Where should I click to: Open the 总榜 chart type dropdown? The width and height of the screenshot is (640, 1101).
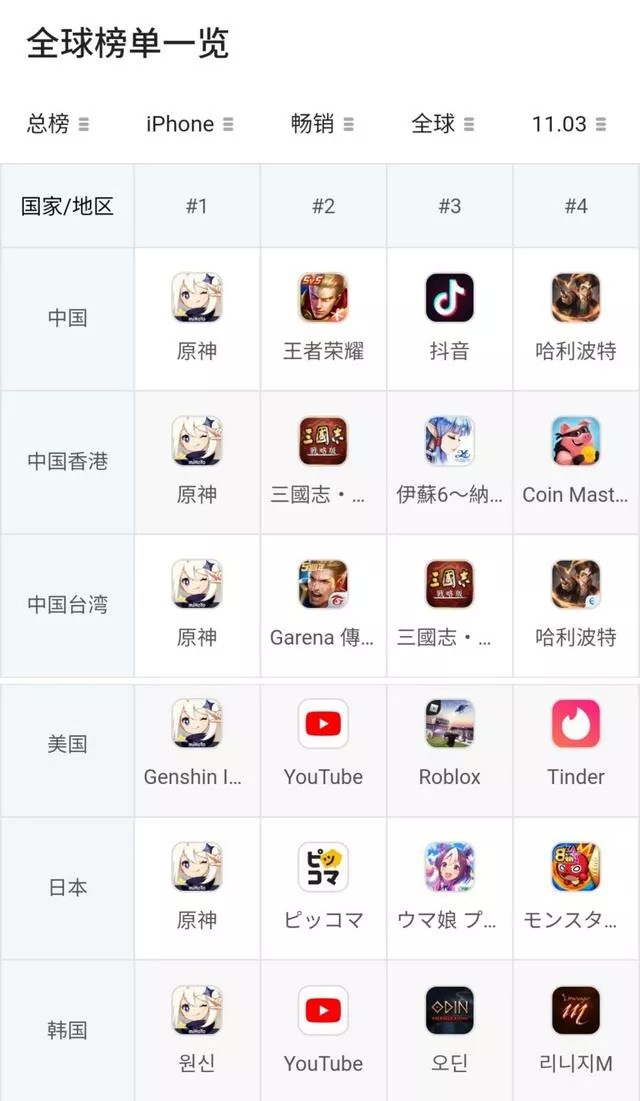57,124
